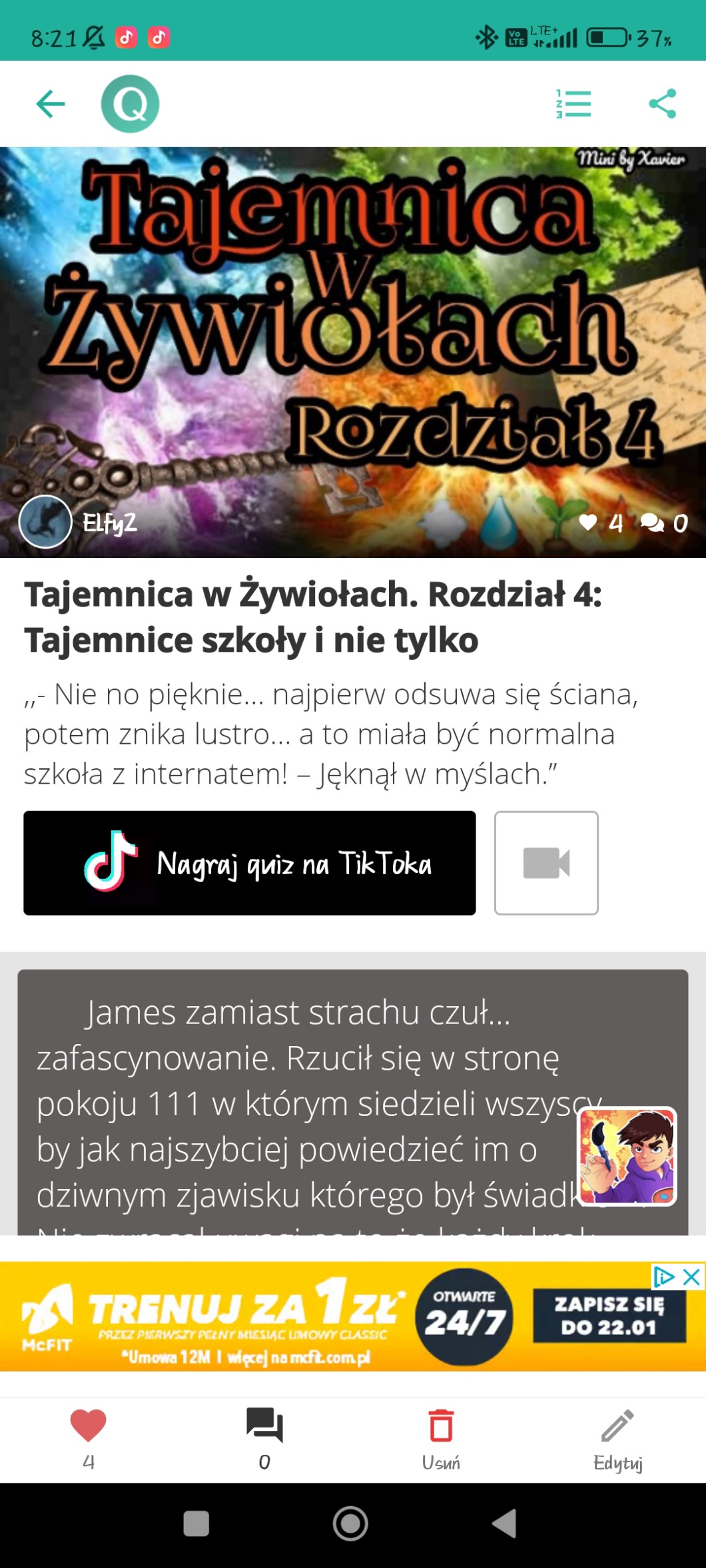Open recent apps from navigation bar
This screenshot has width=706, height=1568.
point(196,1523)
